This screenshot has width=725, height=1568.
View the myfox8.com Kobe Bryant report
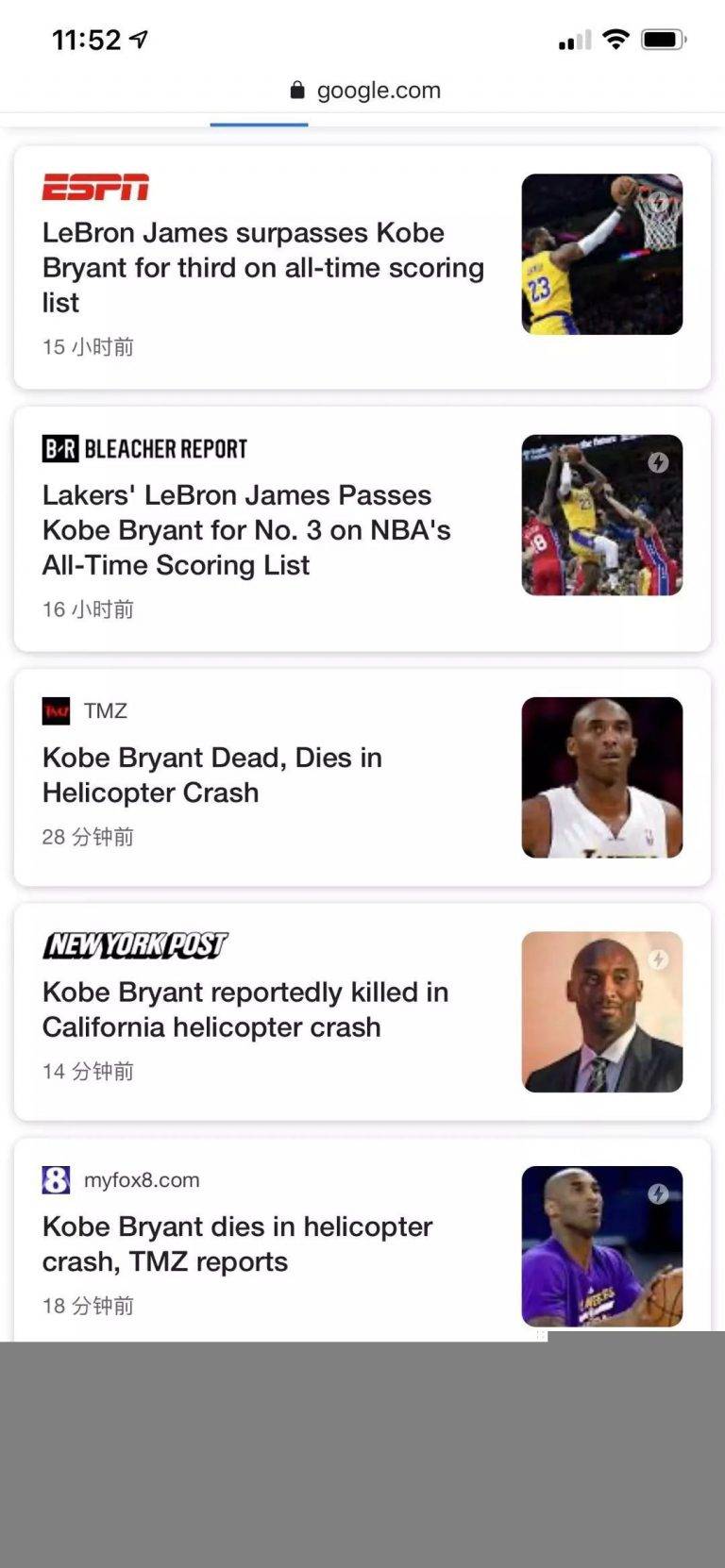(x=237, y=1243)
